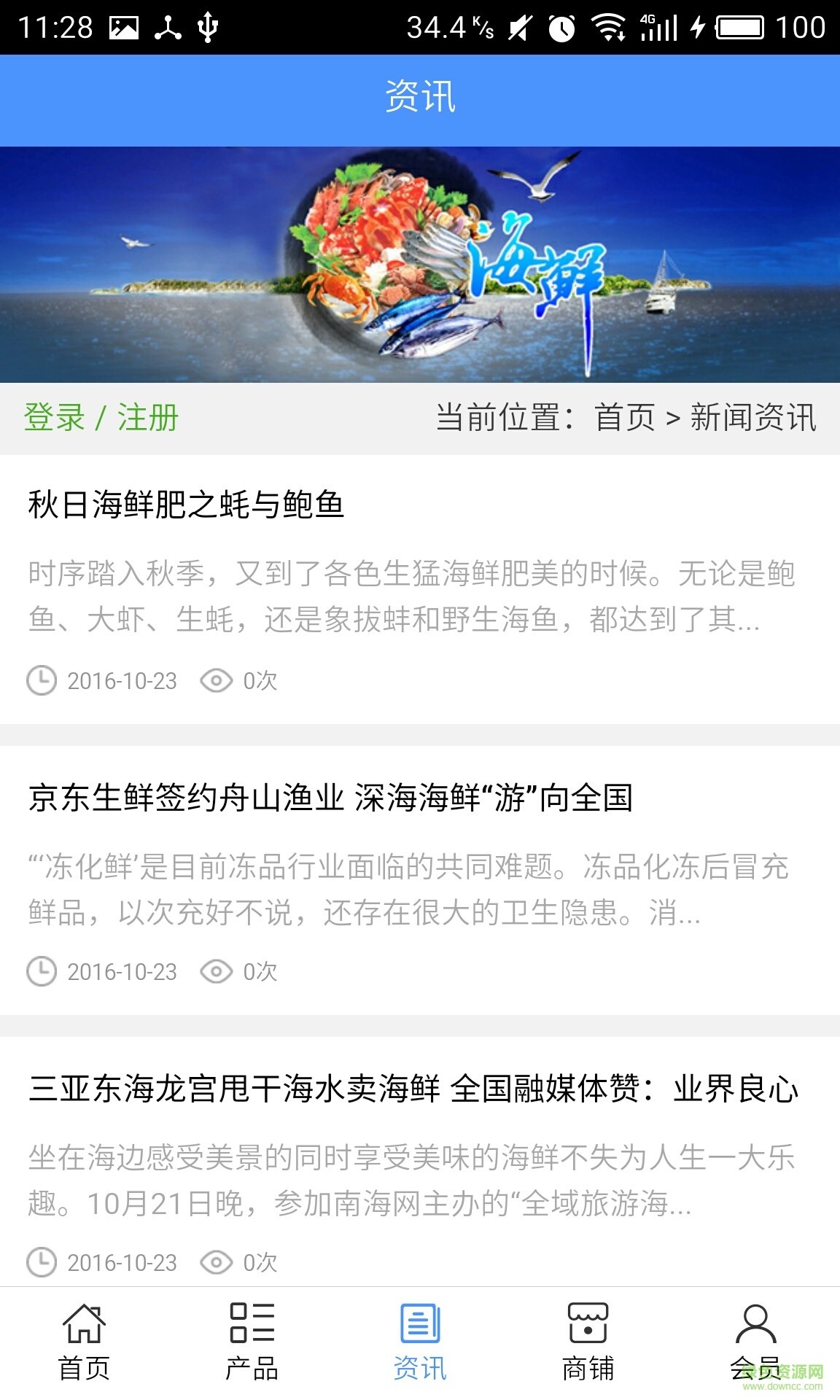Viewport: 840px width, 1400px height.
Task: Read the 京东生鲜签约舟山渔业 article
Action: (x=330, y=797)
